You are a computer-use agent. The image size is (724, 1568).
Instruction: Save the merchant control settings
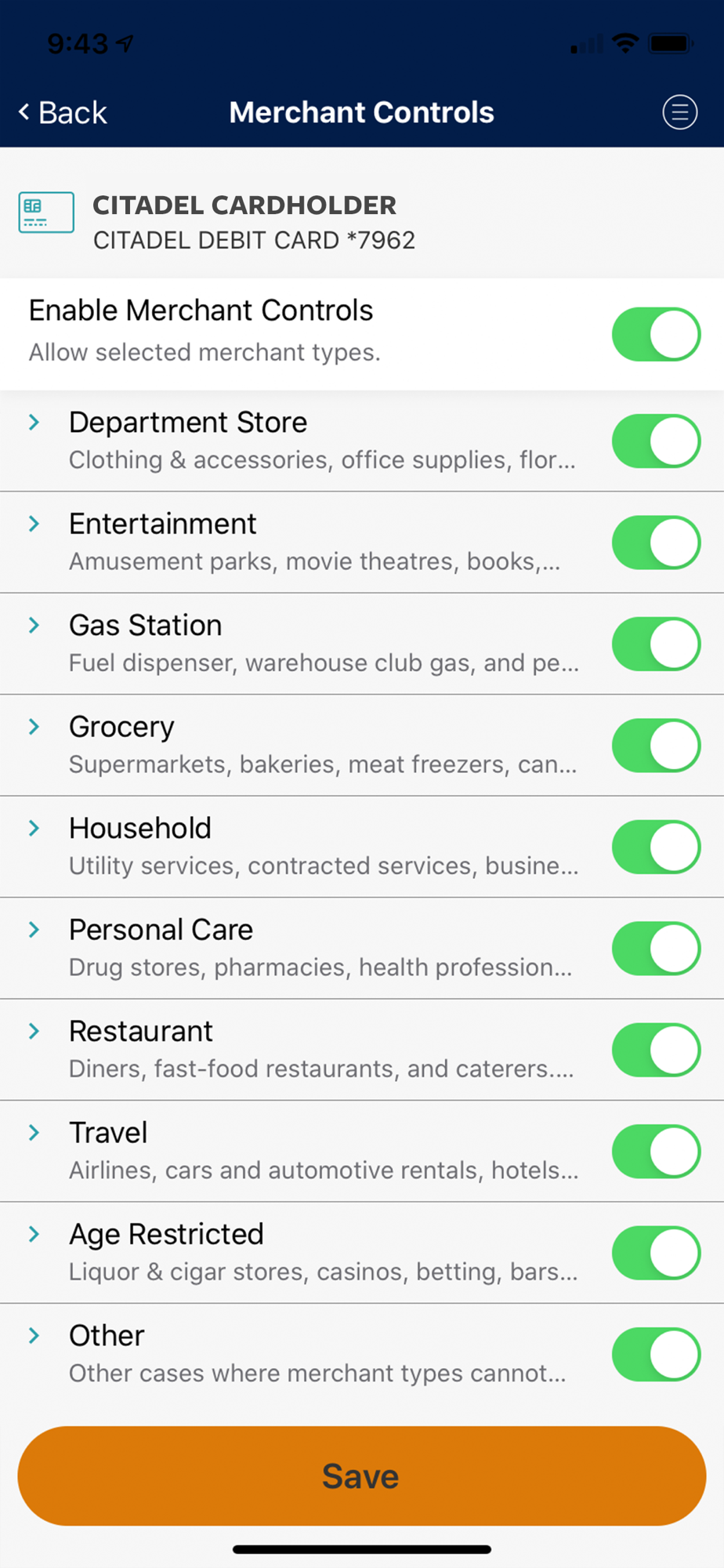coord(361,1476)
